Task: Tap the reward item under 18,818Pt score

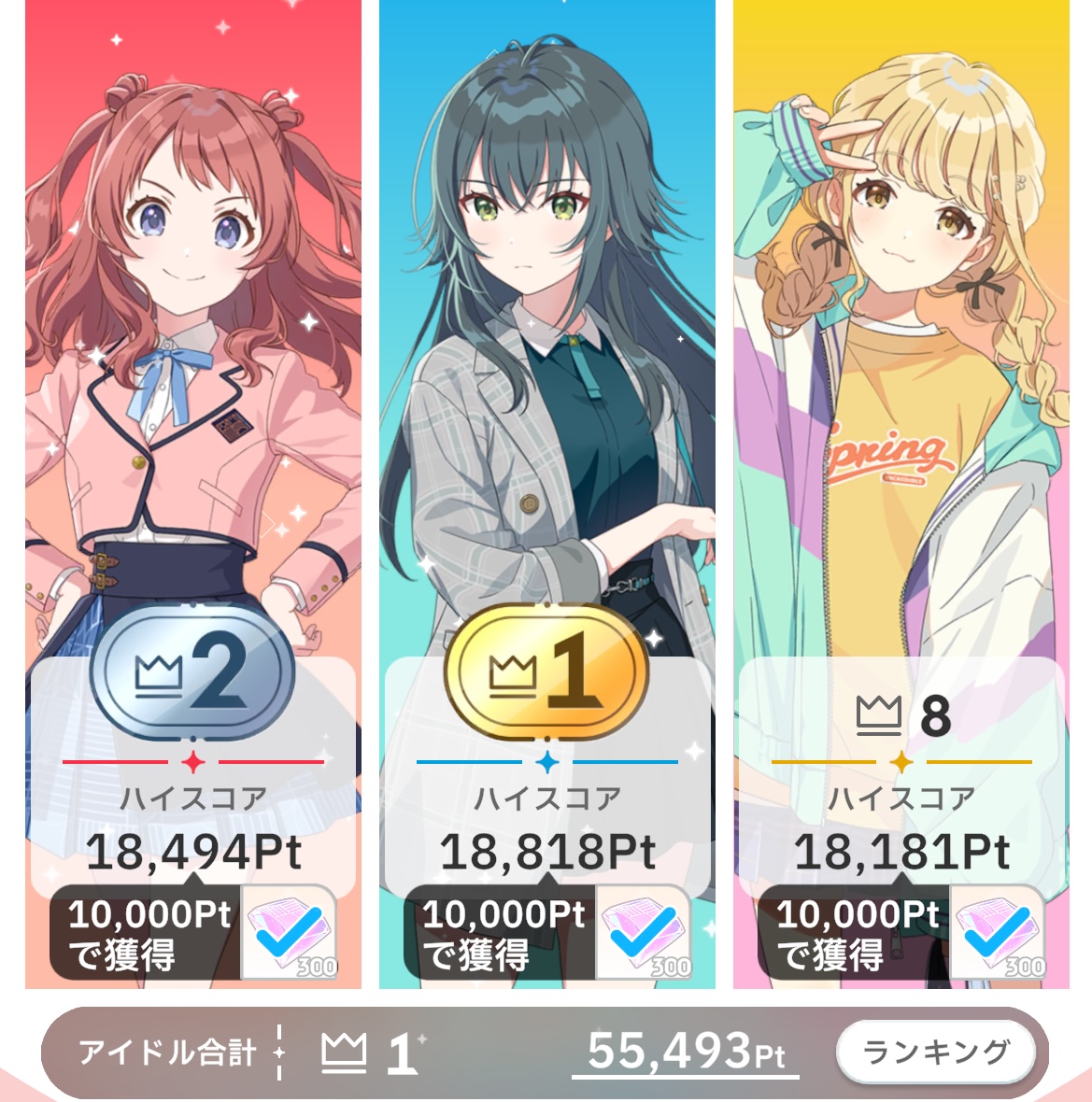Action: pos(644,932)
